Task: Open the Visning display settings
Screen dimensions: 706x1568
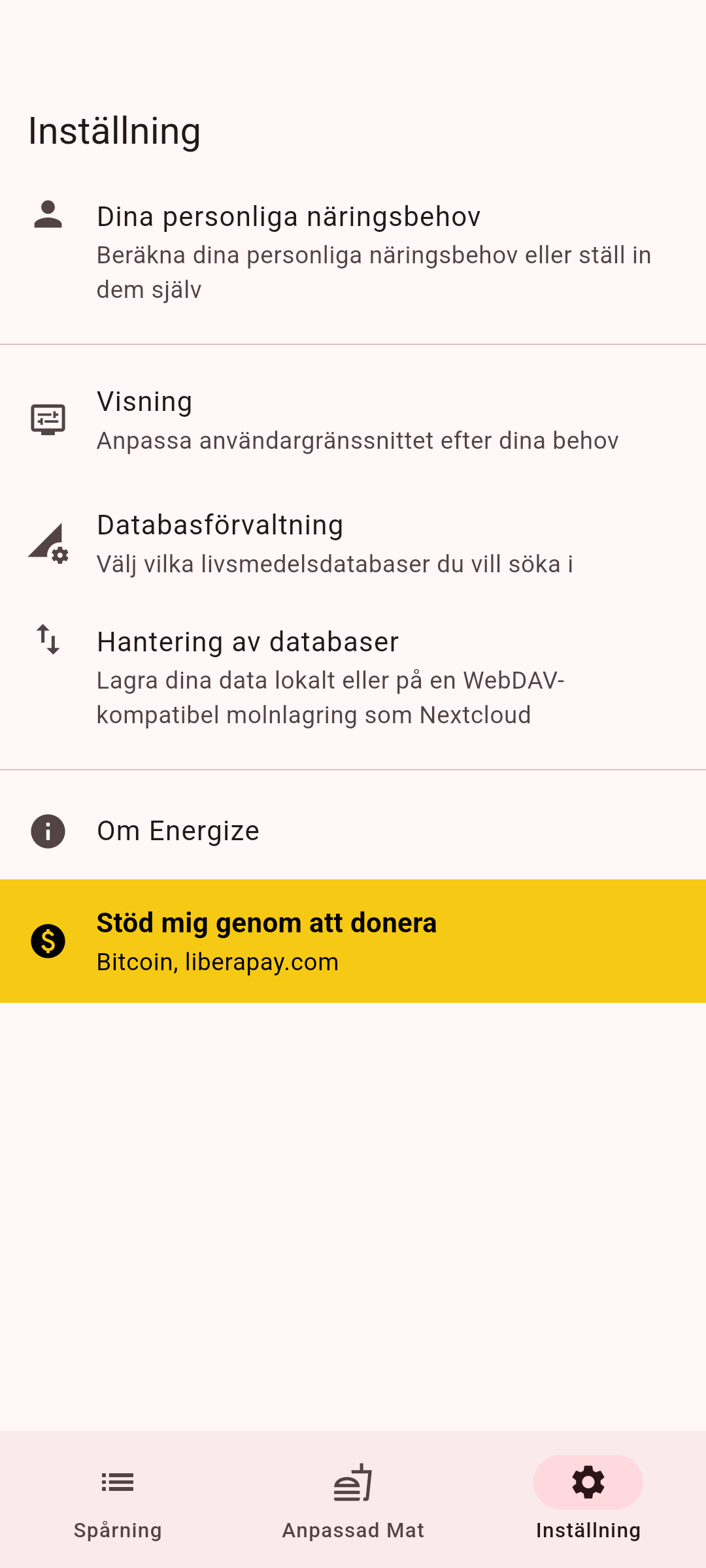Action: click(x=353, y=420)
